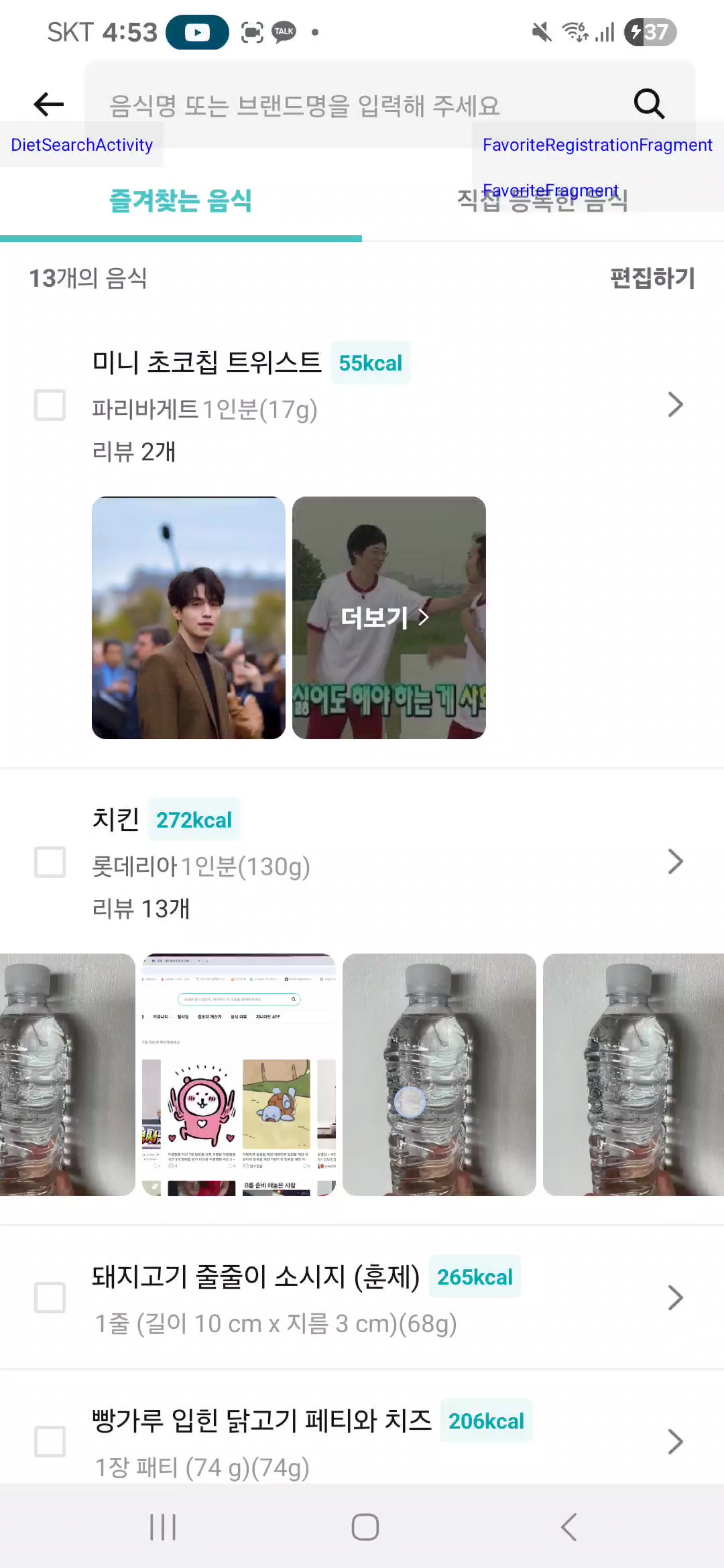Check the box for 치킨 롯데리아
Image resolution: width=724 pixels, height=1568 pixels.
[50, 862]
